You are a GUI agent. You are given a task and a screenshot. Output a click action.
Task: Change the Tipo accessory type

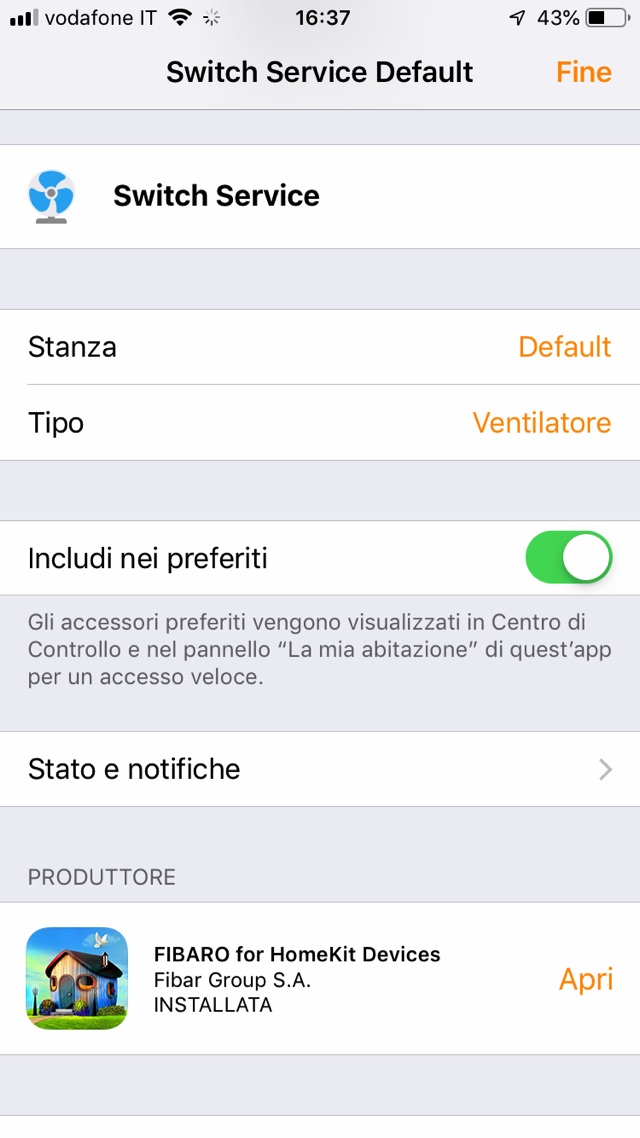[x=320, y=423]
